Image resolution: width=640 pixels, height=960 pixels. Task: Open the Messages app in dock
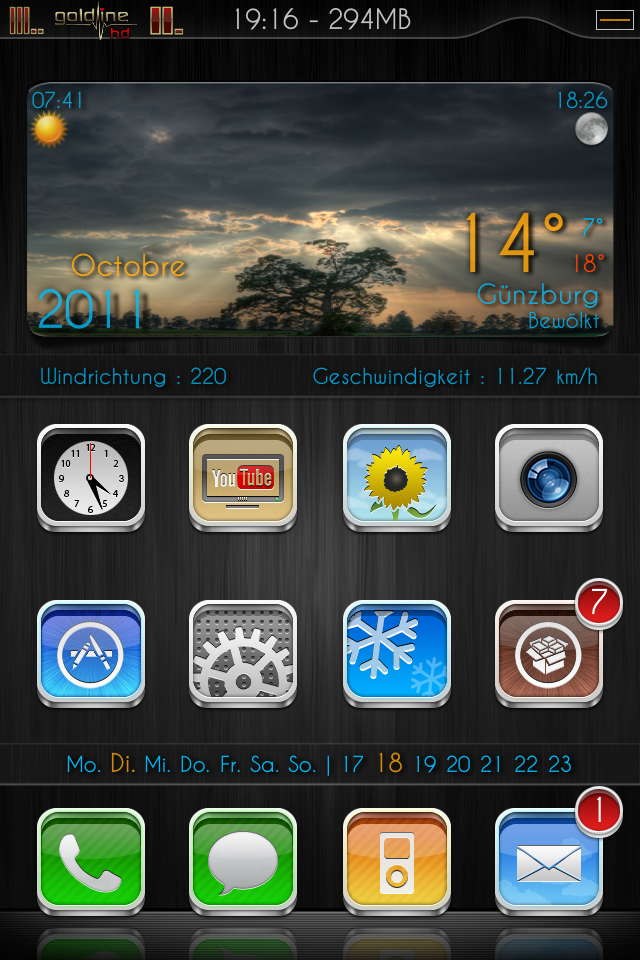[x=243, y=860]
